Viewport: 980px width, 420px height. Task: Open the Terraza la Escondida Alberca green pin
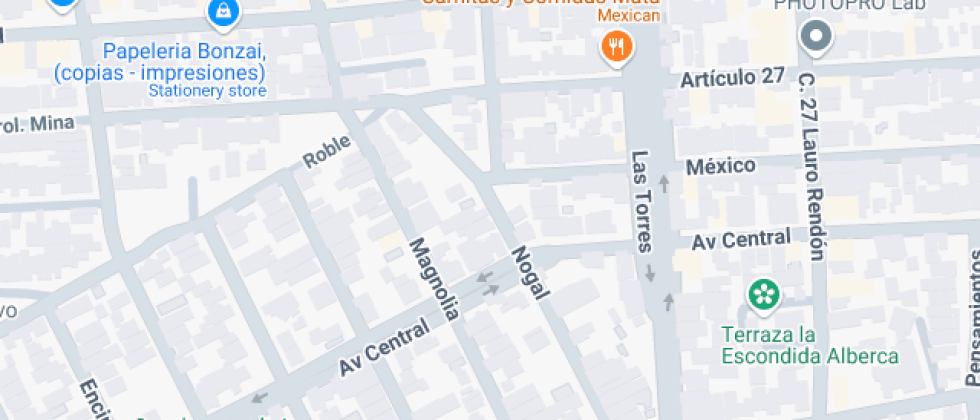764,296
